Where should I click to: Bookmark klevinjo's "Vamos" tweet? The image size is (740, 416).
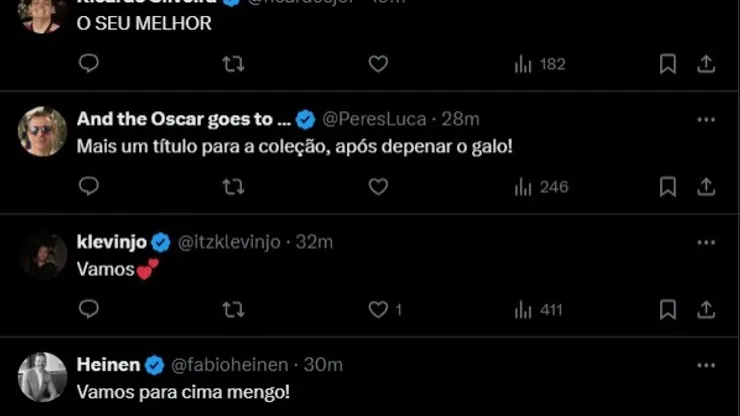668,310
